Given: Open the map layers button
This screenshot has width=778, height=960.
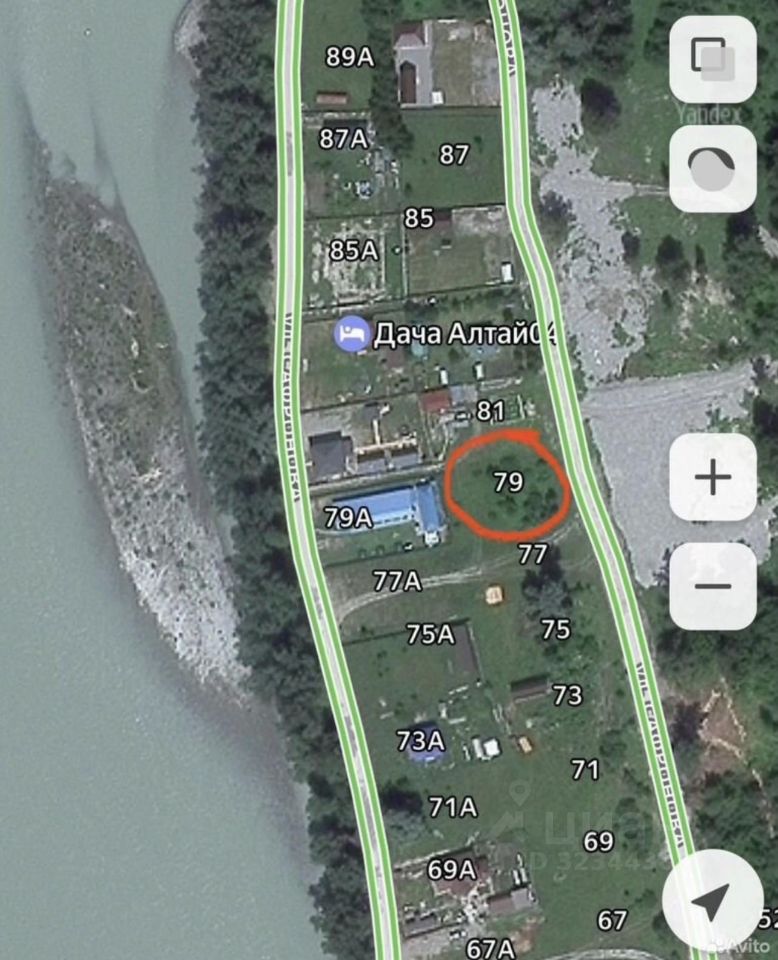Looking at the screenshot, I should [712, 60].
